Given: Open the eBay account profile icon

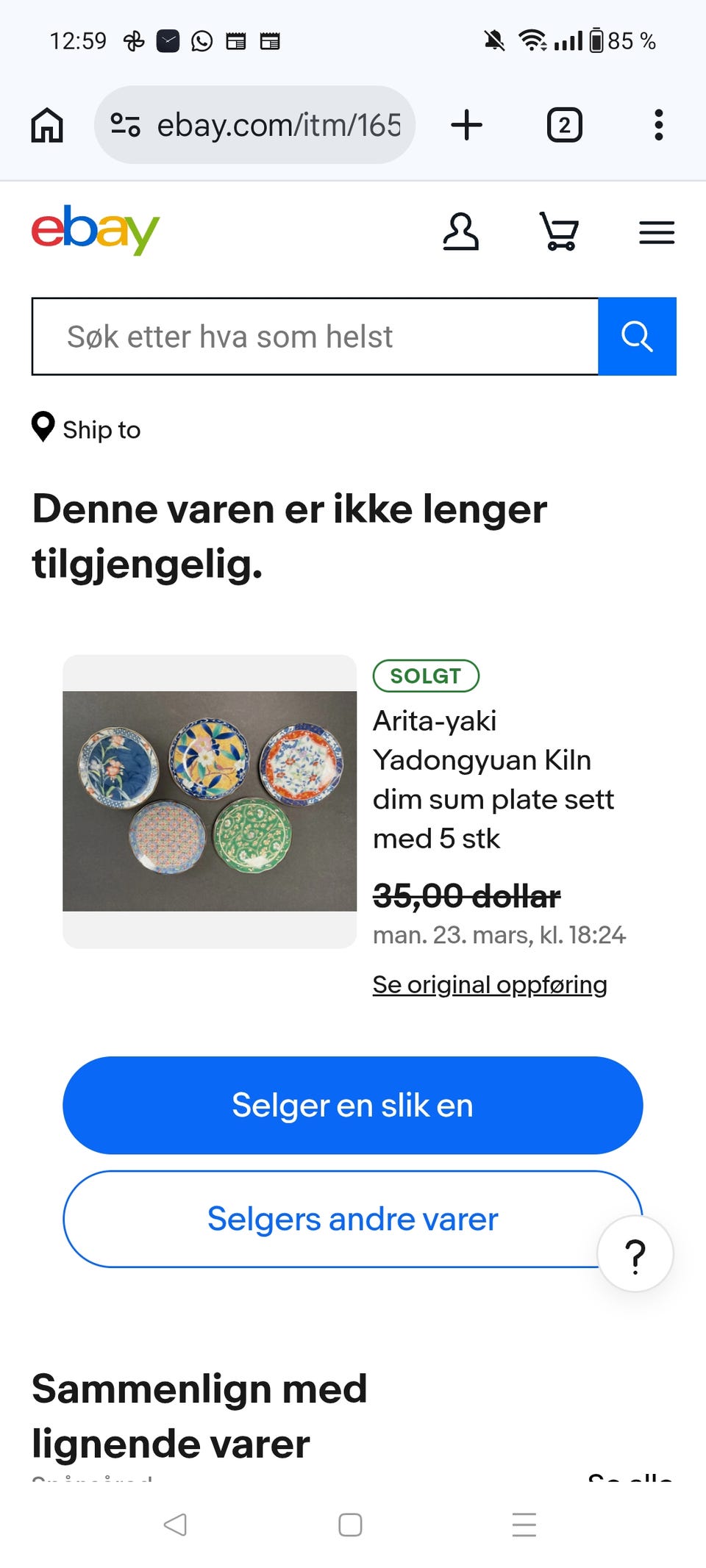Looking at the screenshot, I should (461, 232).
